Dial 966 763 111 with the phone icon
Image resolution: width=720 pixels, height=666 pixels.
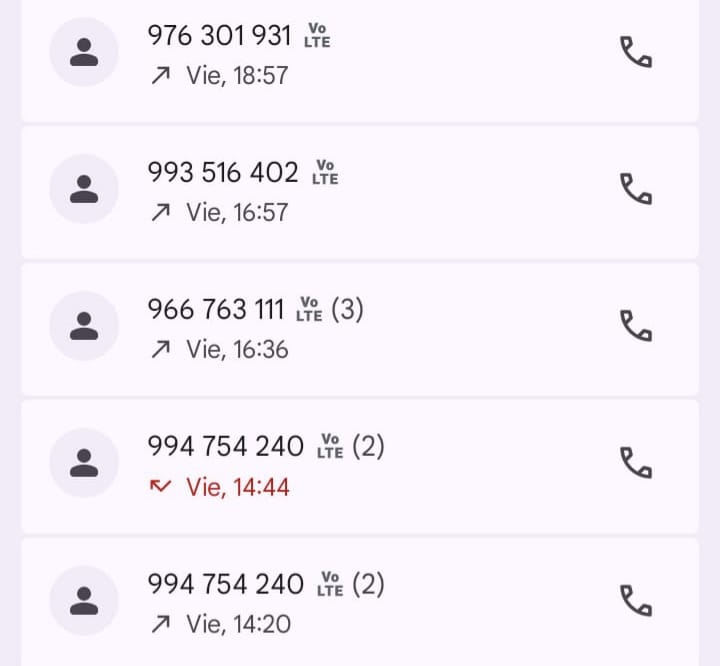coord(636,326)
